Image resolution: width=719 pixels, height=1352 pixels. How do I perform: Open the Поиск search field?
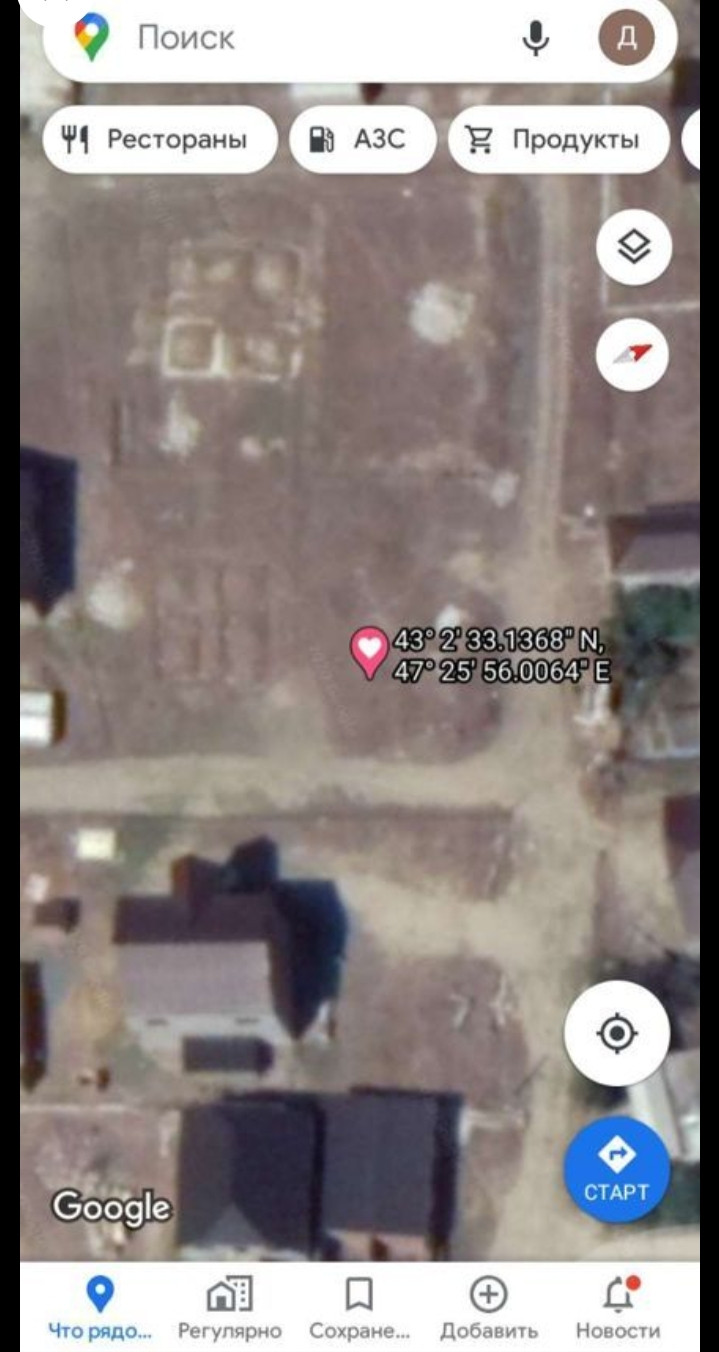click(x=300, y=39)
